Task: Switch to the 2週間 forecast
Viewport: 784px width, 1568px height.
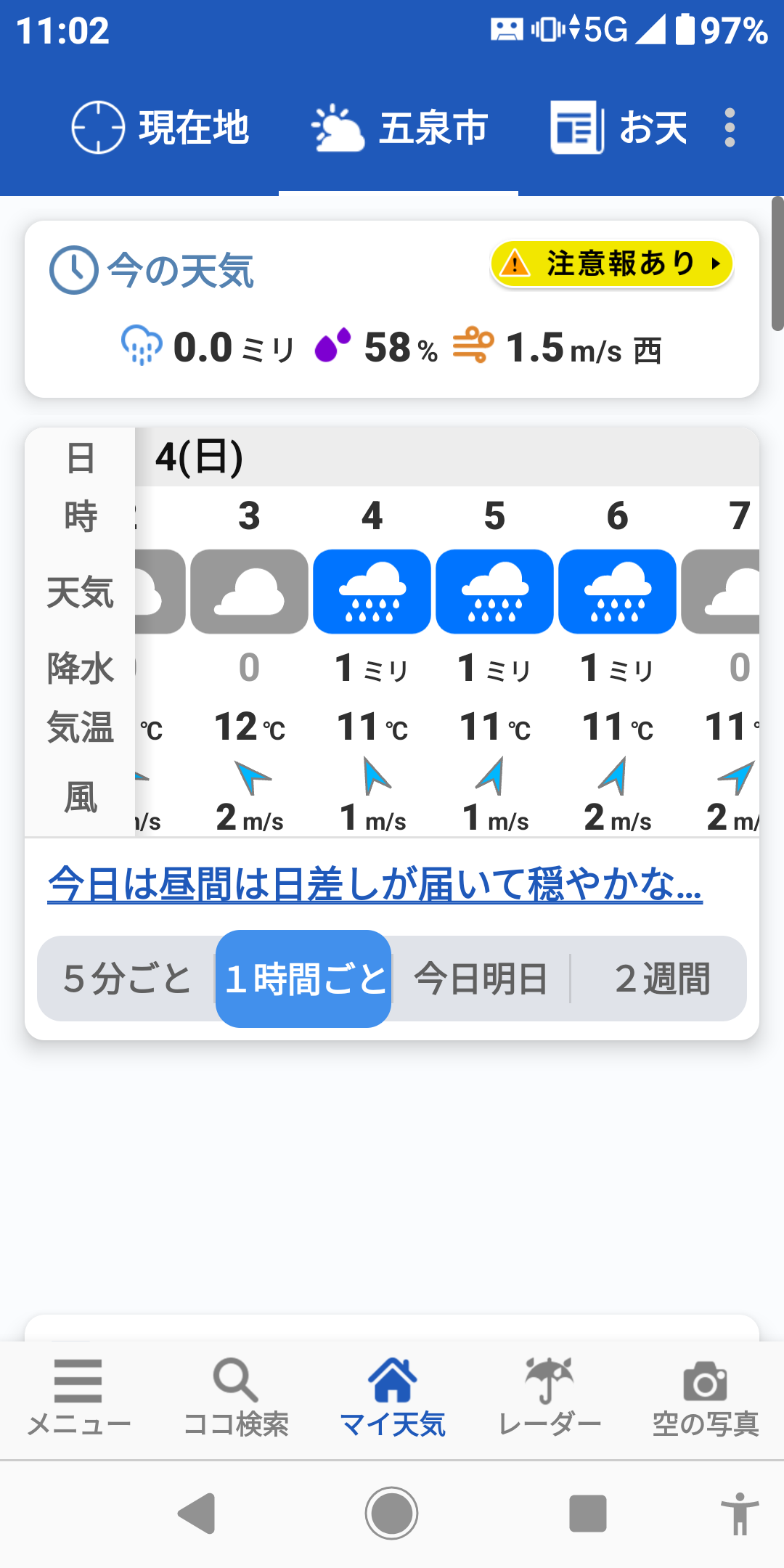Action: pyautogui.click(x=661, y=979)
